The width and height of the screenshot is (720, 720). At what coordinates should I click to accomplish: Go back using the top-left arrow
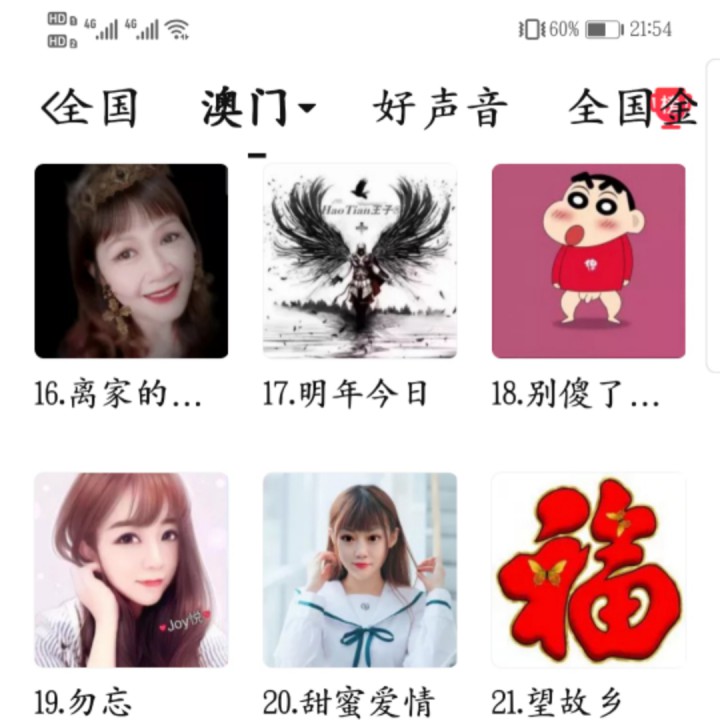(x=48, y=108)
